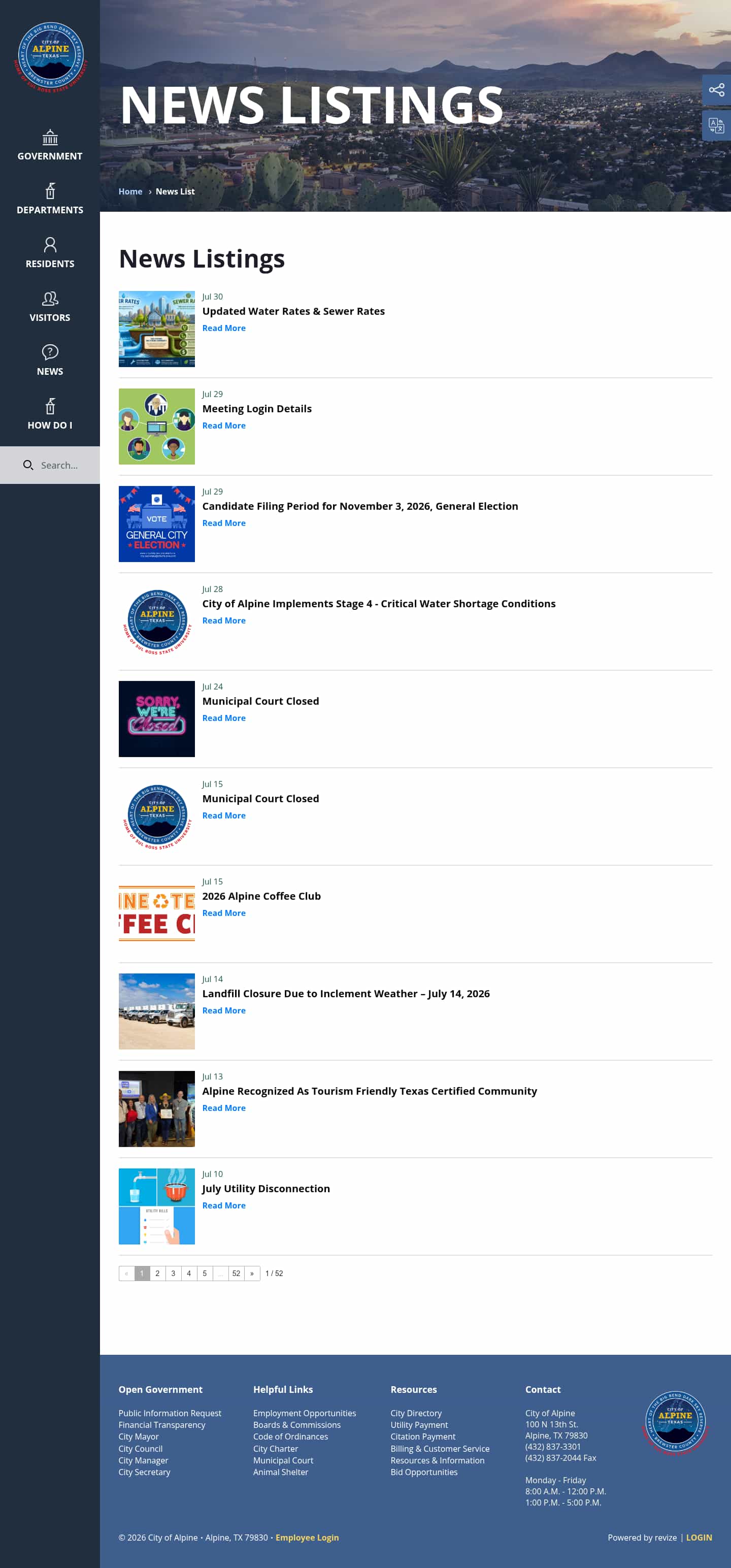Image resolution: width=731 pixels, height=1568 pixels.
Task: Read more on Stage 4 Critical Water Shortage
Action: (224, 620)
